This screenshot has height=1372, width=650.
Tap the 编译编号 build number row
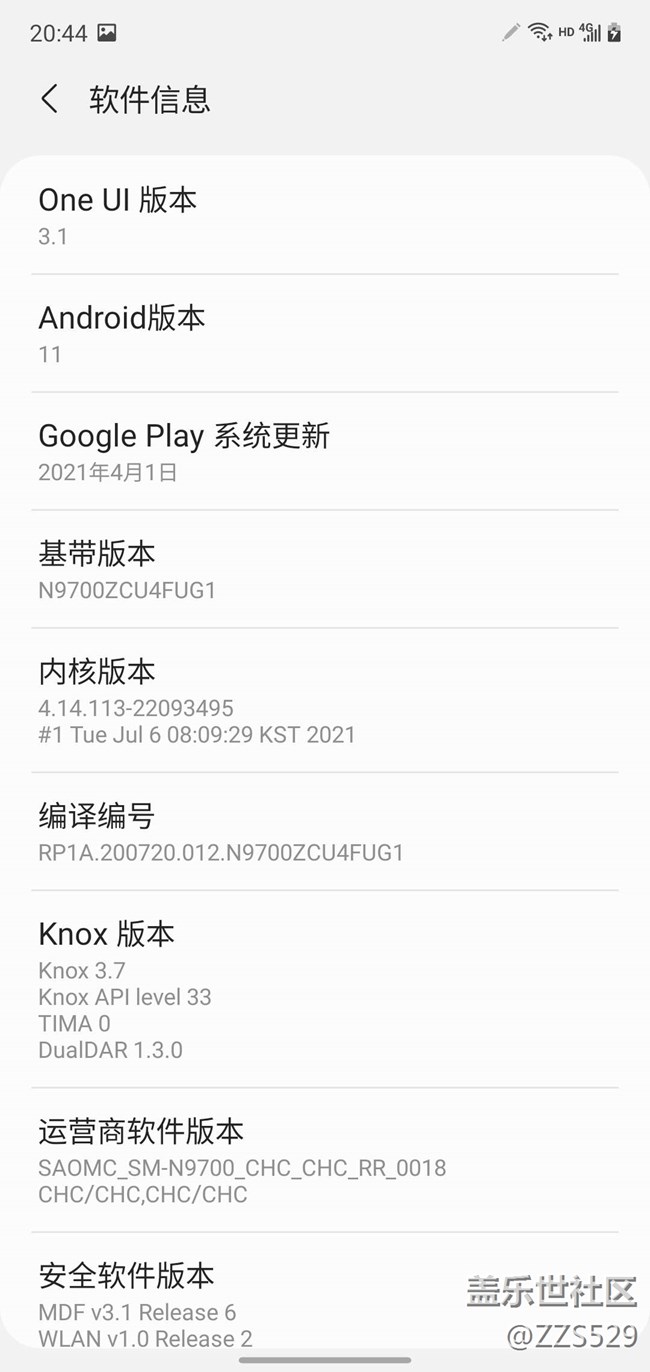pyautogui.click(x=324, y=832)
